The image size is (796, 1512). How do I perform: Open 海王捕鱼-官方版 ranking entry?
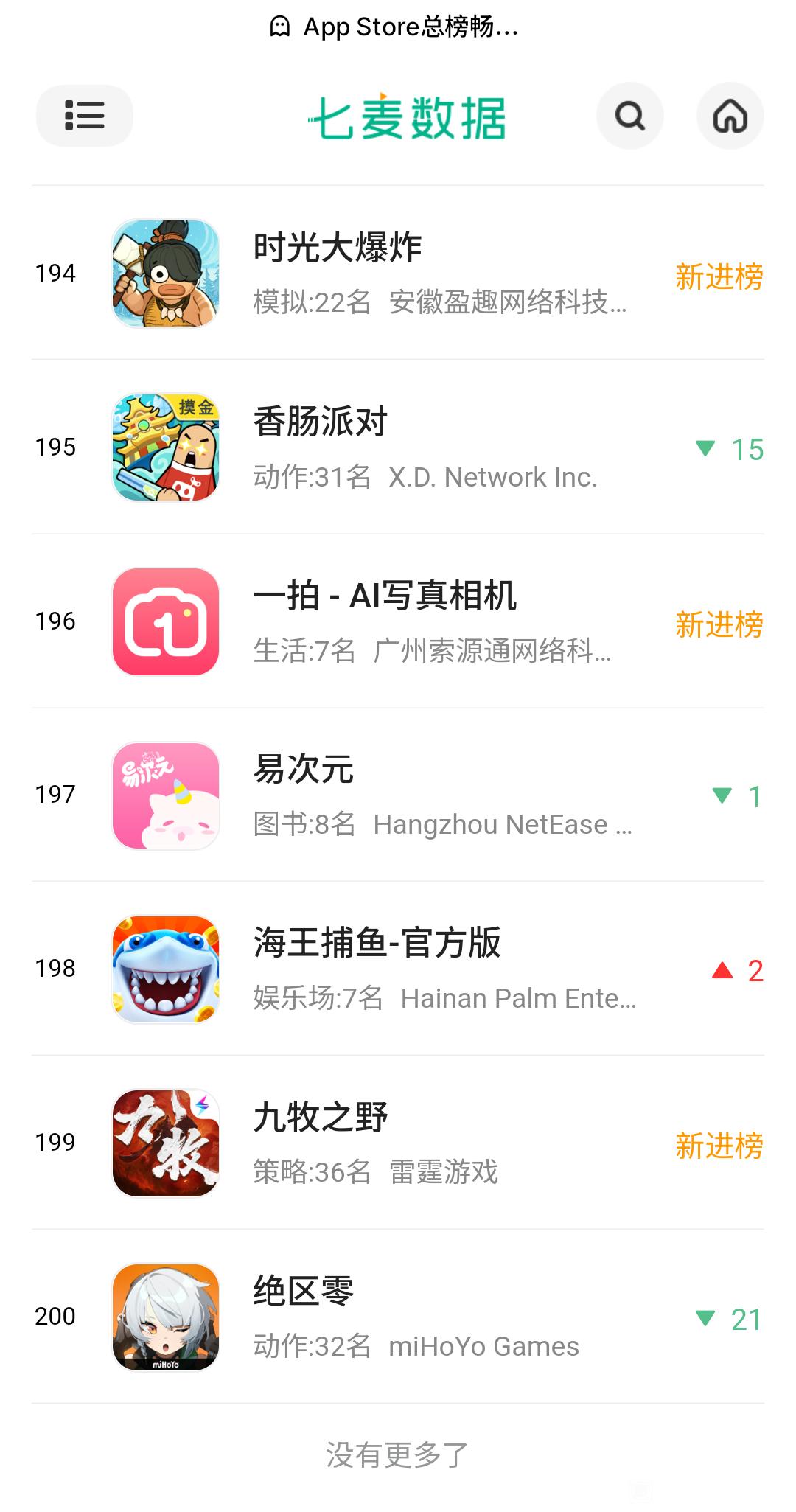pos(377,944)
